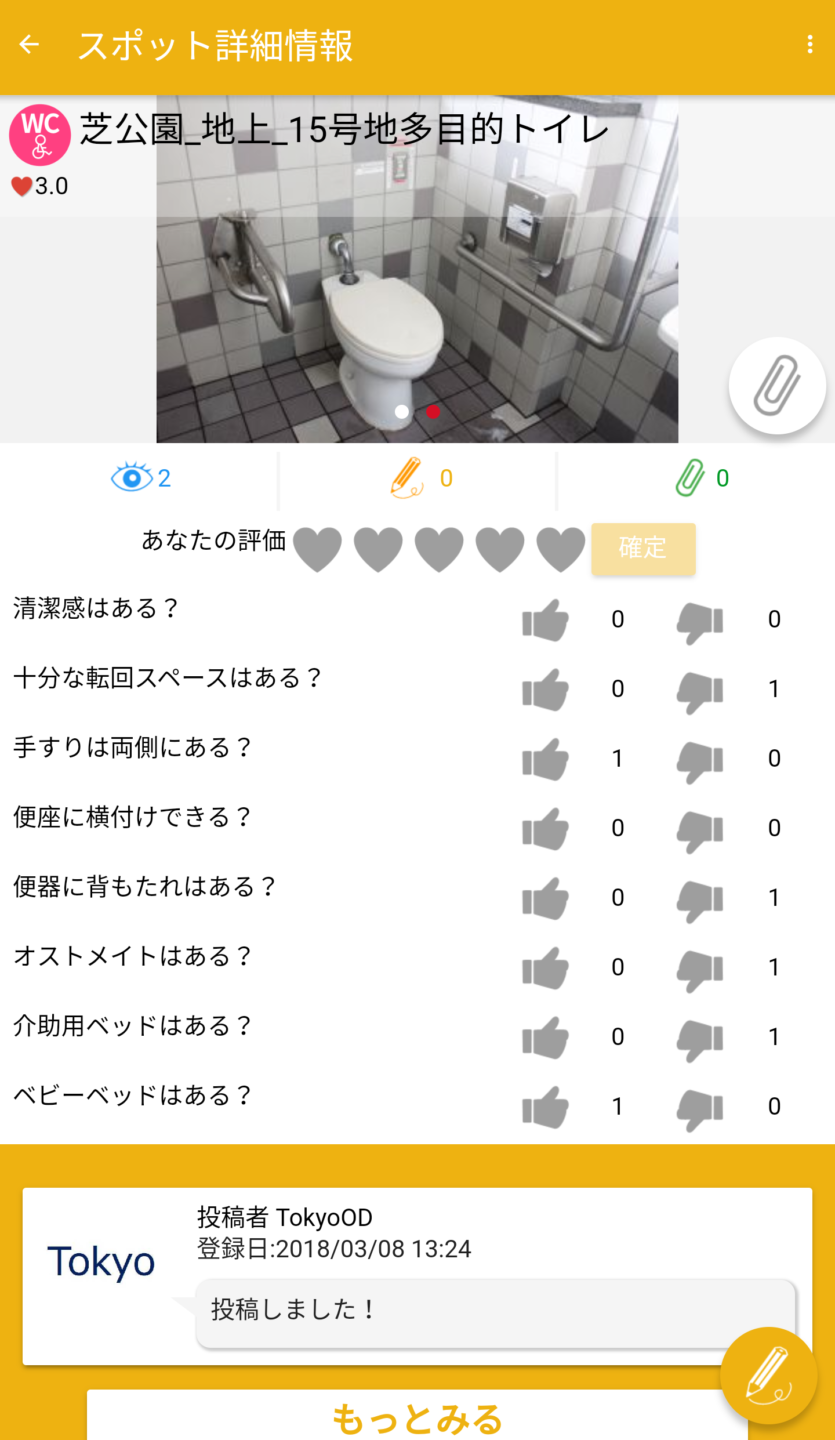This screenshot has height=1440, width=835.
Task: Confirm rating with the 確定 button
Action: point(643,548)
